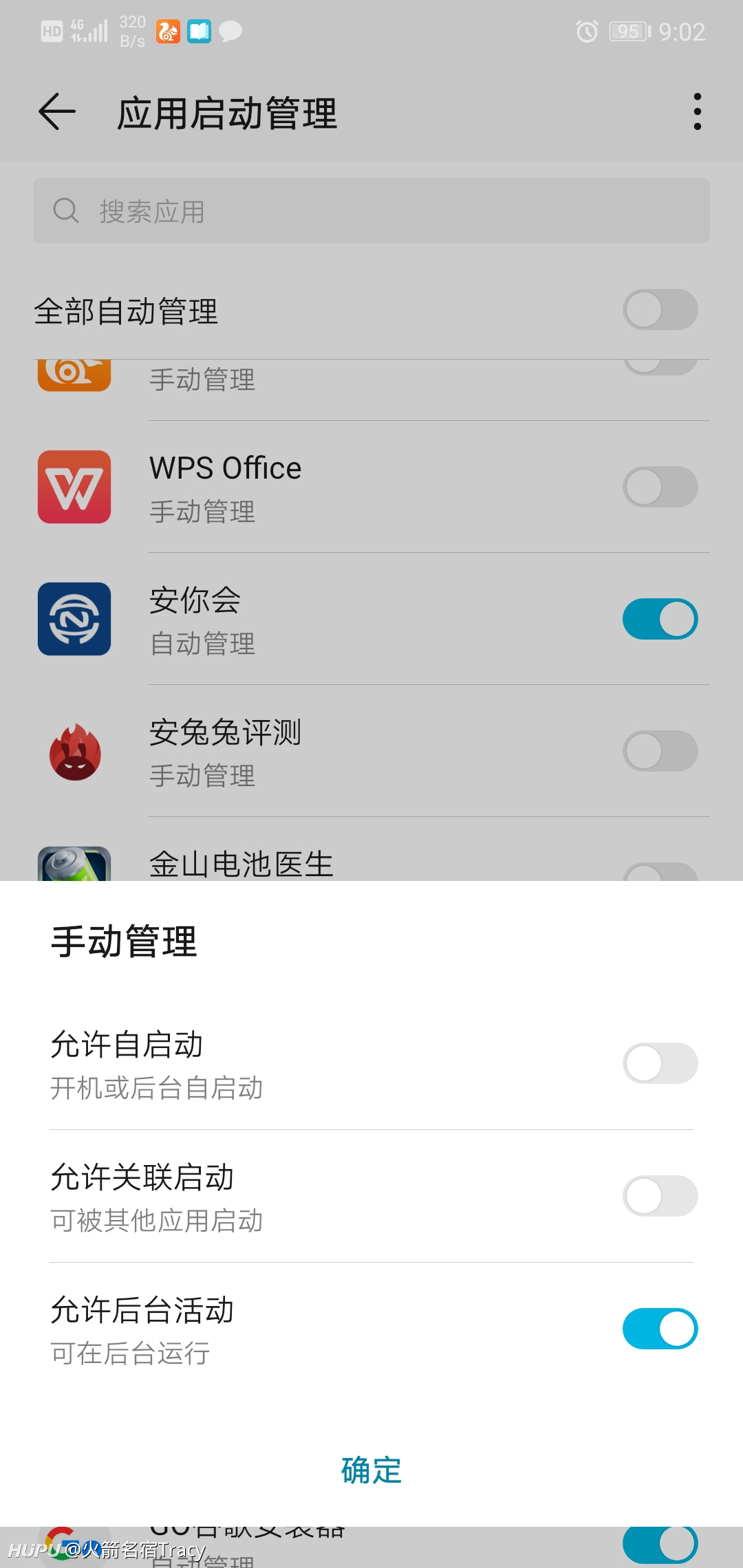This screenshot has height=1568, width=743.
Task: Enable the 允许自启动 switch
Action: point(660,1063)
